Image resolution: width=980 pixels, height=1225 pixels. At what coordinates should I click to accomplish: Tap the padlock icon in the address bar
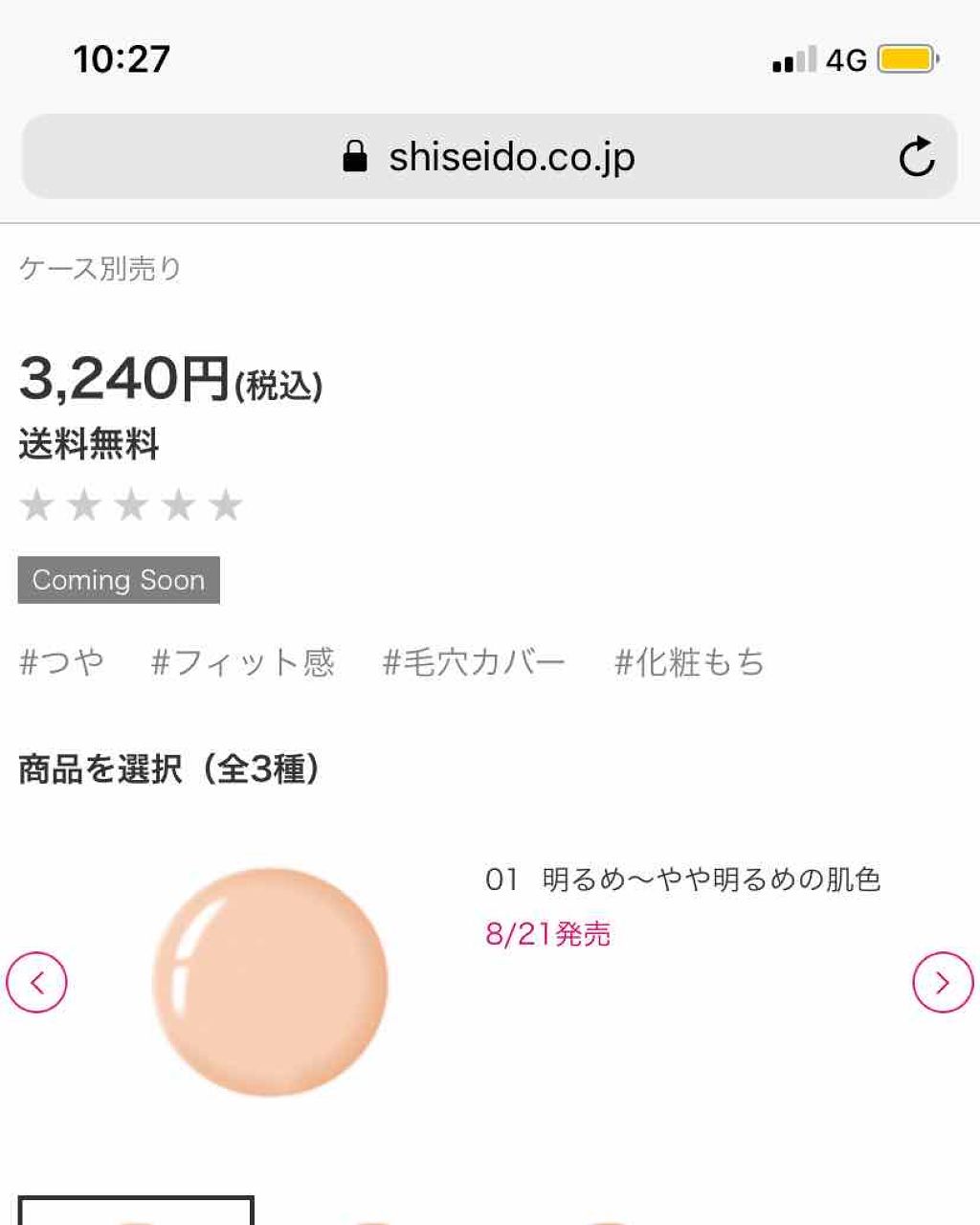(353, 156)
